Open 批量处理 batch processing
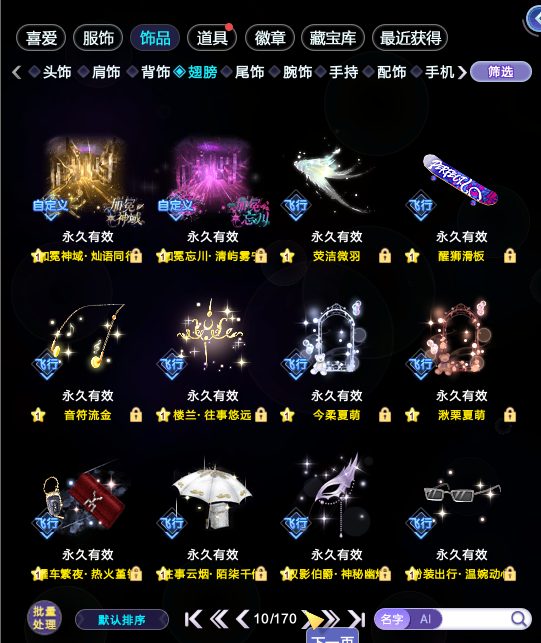Viewport: 541px width, 643px height. click(44, 618)
